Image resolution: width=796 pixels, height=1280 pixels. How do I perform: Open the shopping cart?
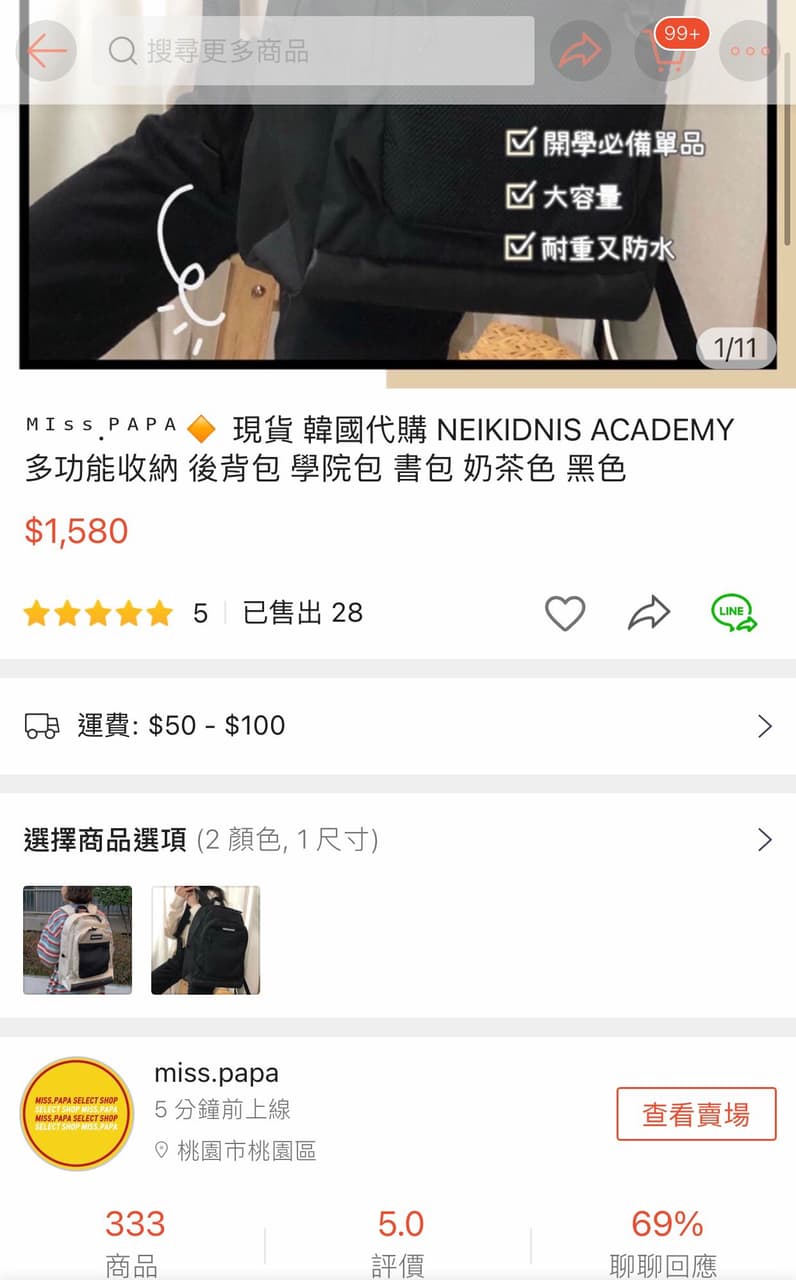666,51
